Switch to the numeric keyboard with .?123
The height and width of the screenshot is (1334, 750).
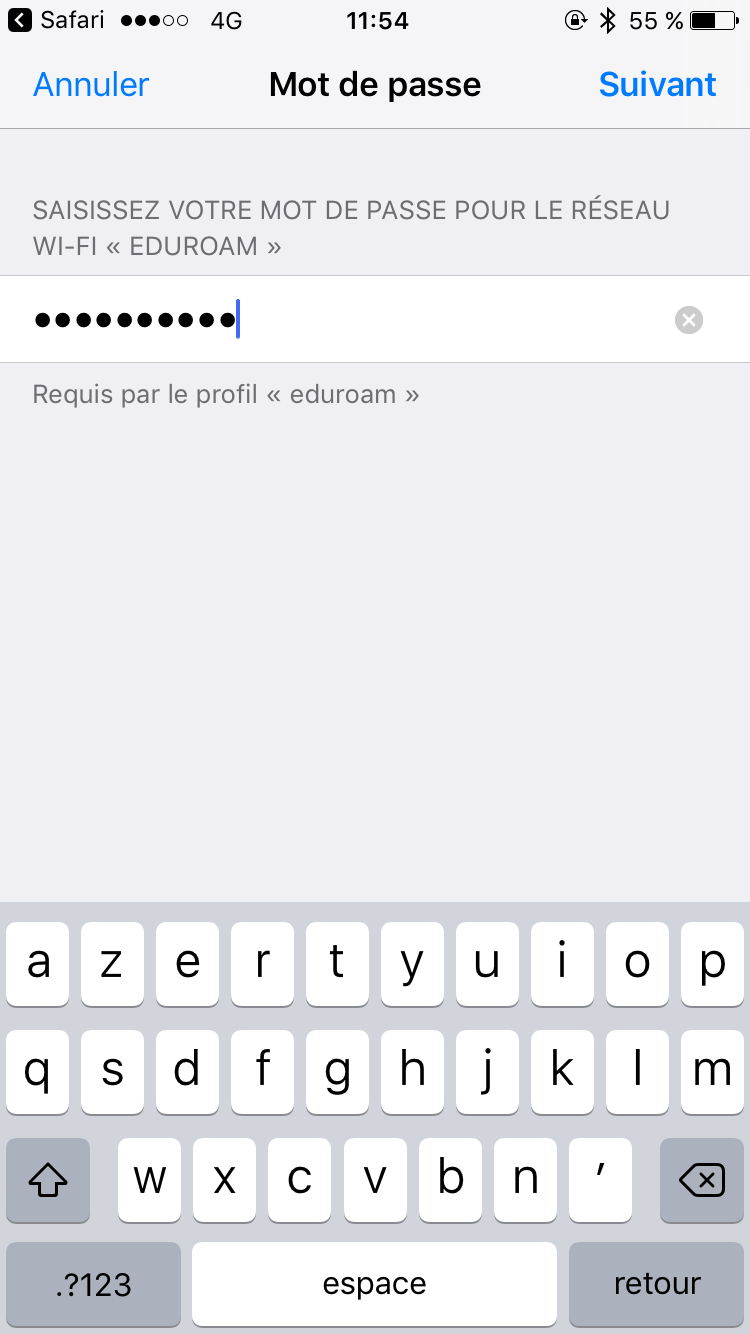92,1283
